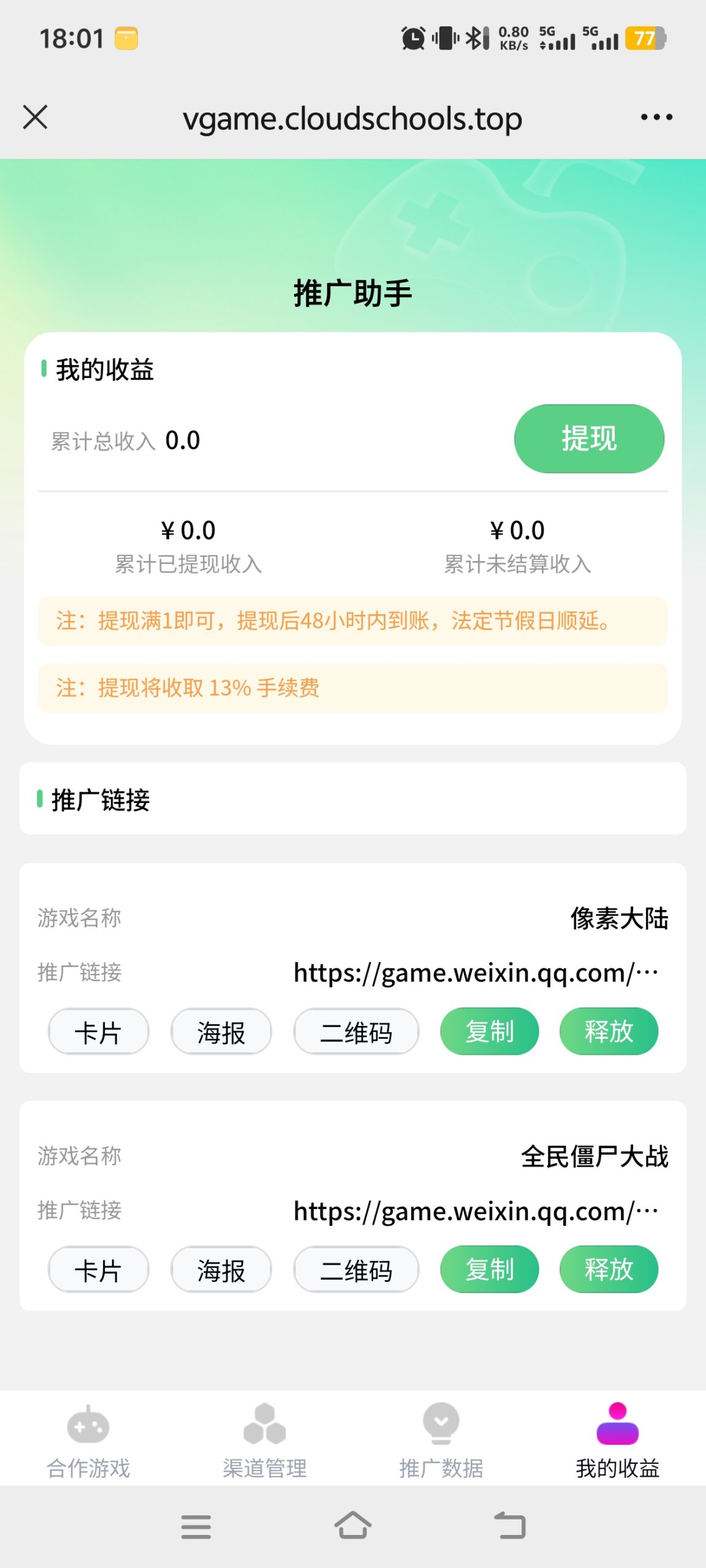Copy the 全民僵尸大战 link with 复制
This screenshot has width=706, height=1568.
[x=490, y=1269]
